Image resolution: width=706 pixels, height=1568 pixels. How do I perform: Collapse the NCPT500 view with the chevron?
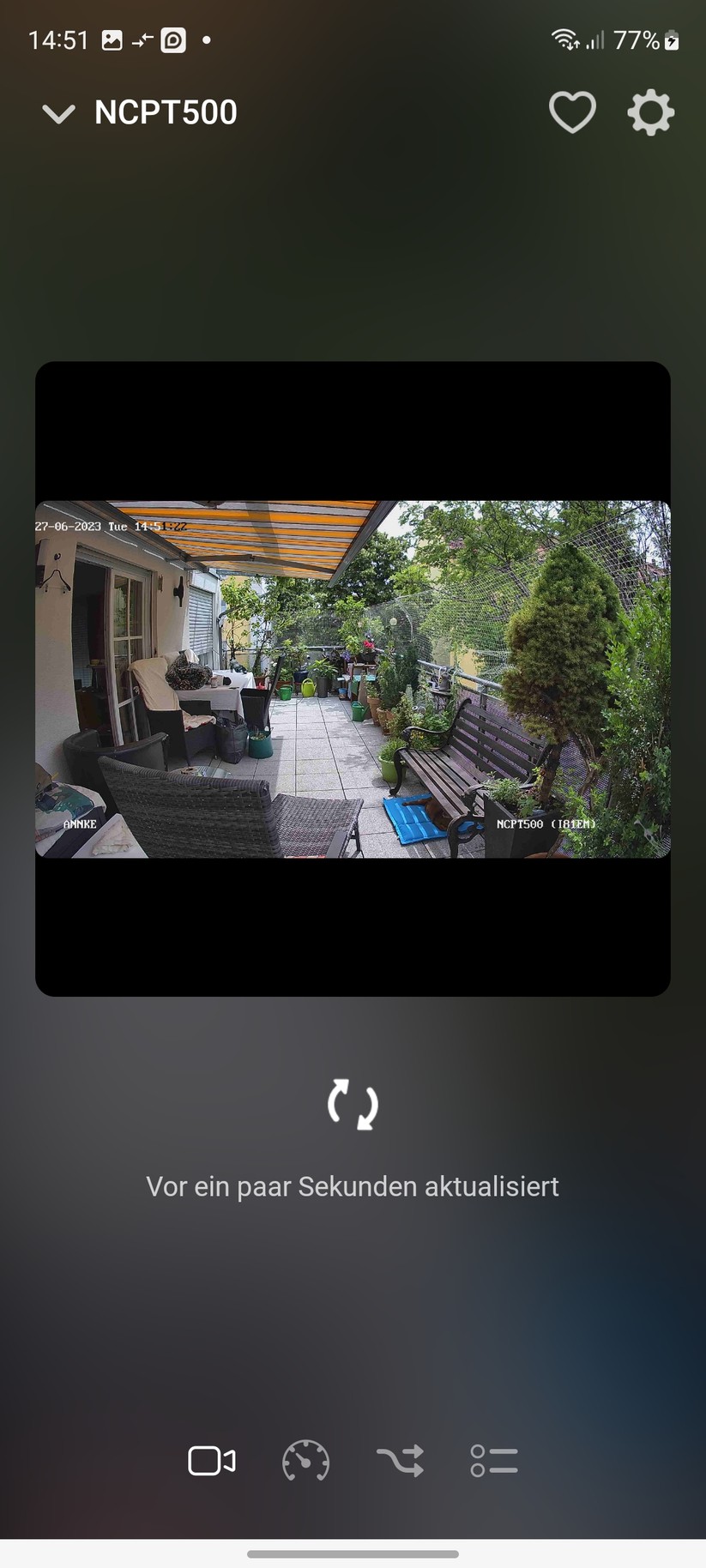click(58, 113)
